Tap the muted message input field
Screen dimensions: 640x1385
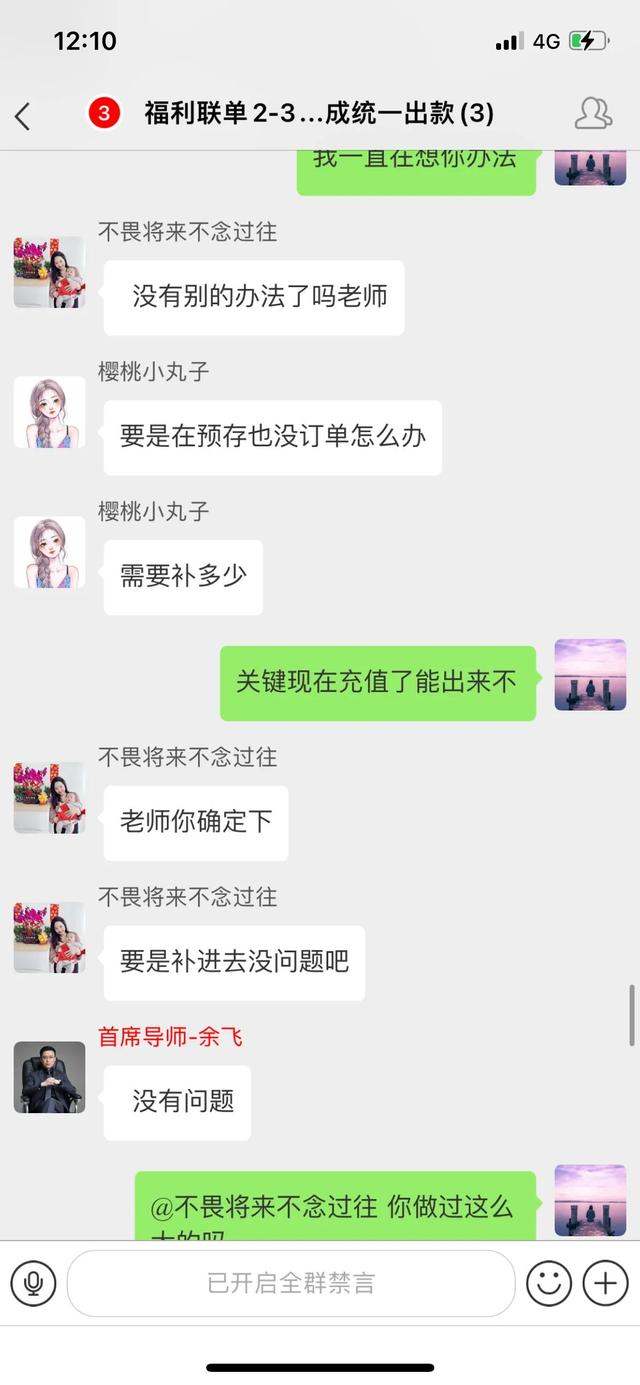[x=290, y=1283]
